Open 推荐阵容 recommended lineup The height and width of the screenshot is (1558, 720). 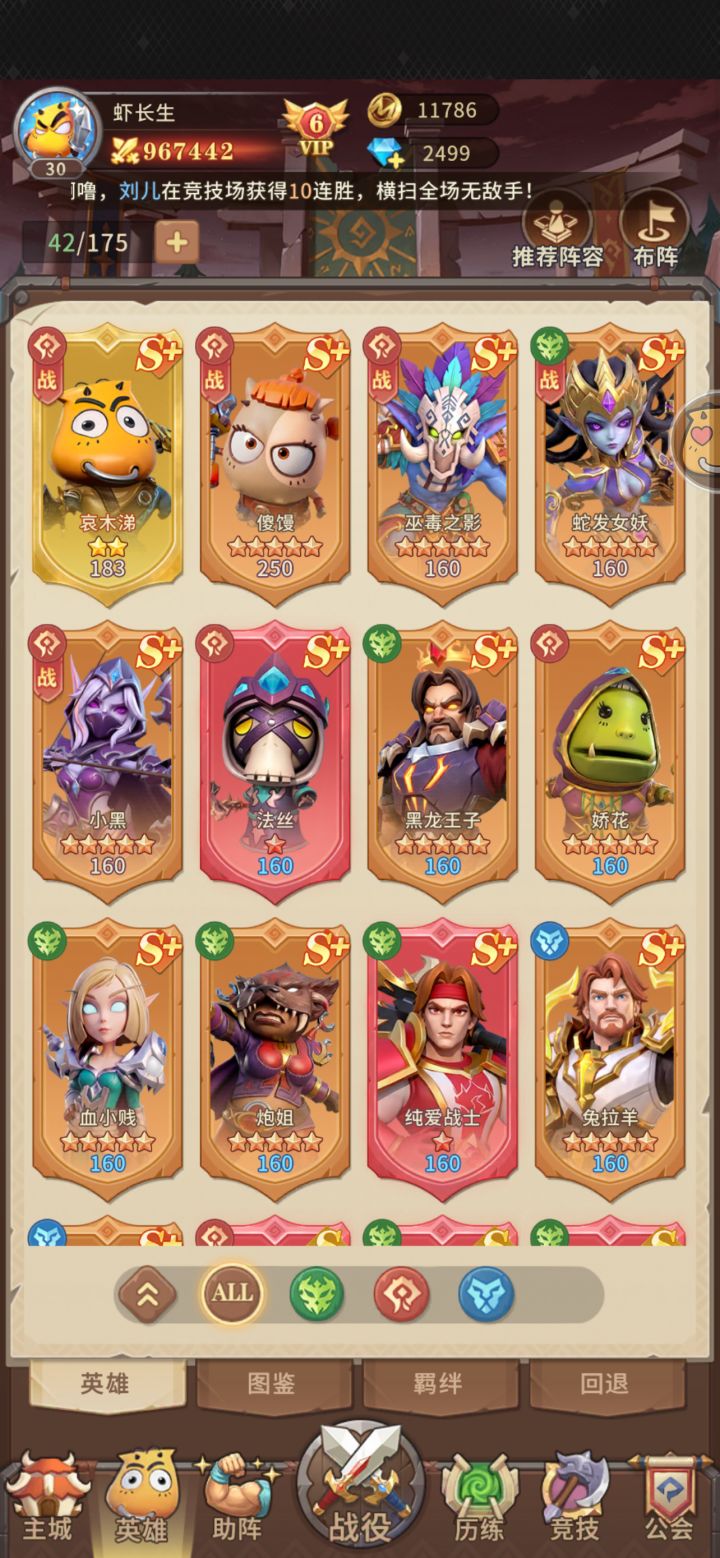557,229
